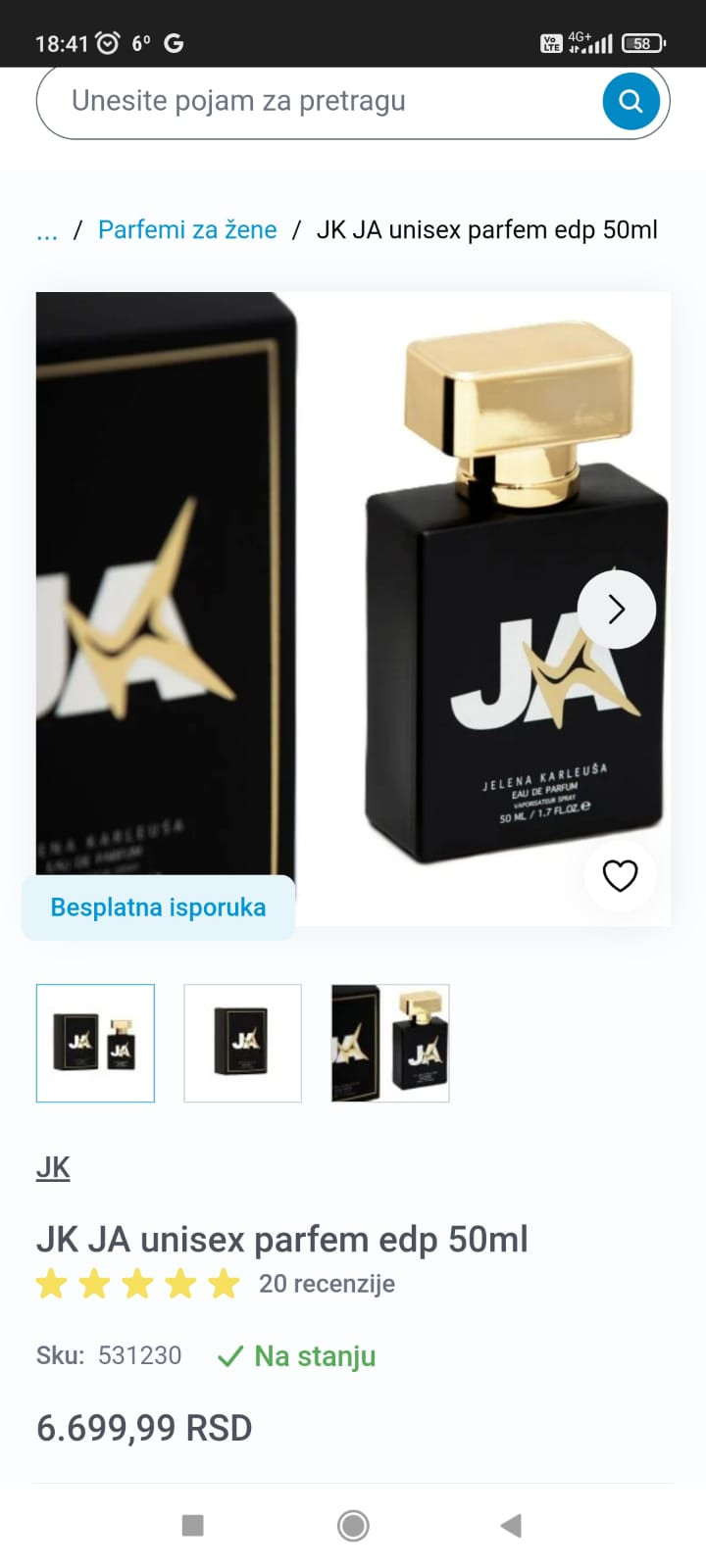
Task: Add perfume to wishlist with heart icon
Action: pos(620,875)
